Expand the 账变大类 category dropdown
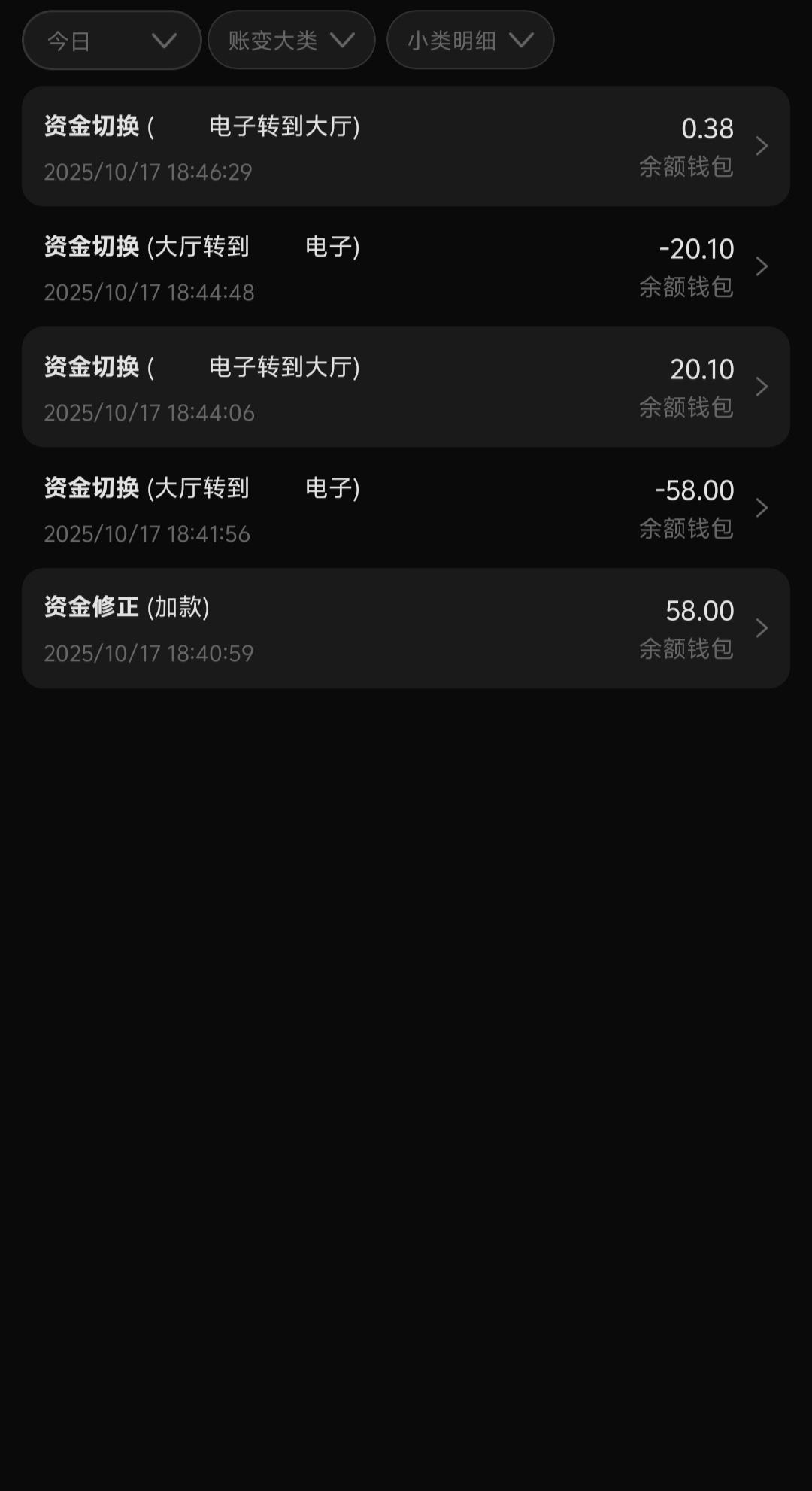The image size is (812, 1491). tap(291, 41)
